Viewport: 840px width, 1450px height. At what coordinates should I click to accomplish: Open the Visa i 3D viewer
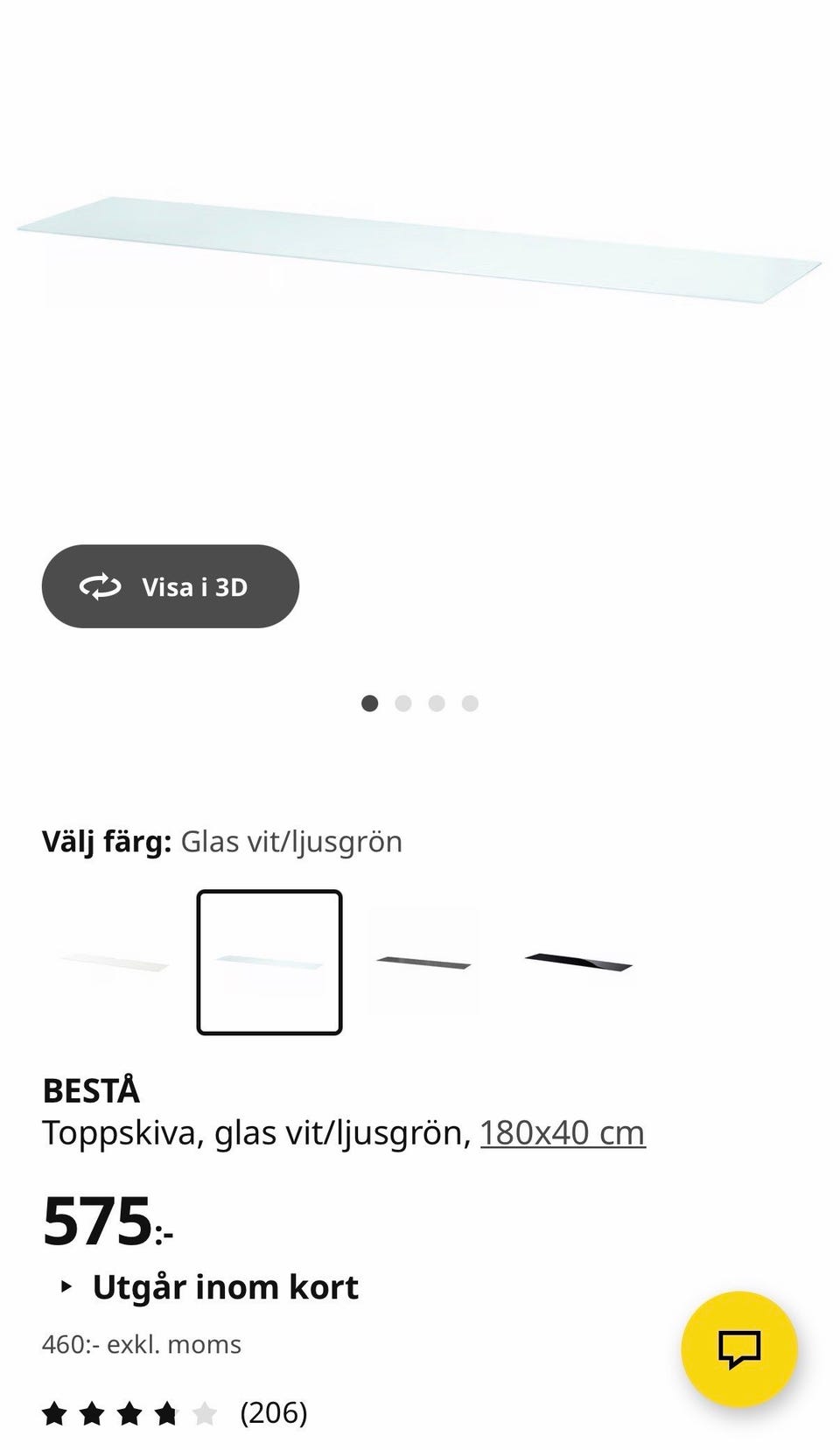pyautogui.click(x=171, y=586)
